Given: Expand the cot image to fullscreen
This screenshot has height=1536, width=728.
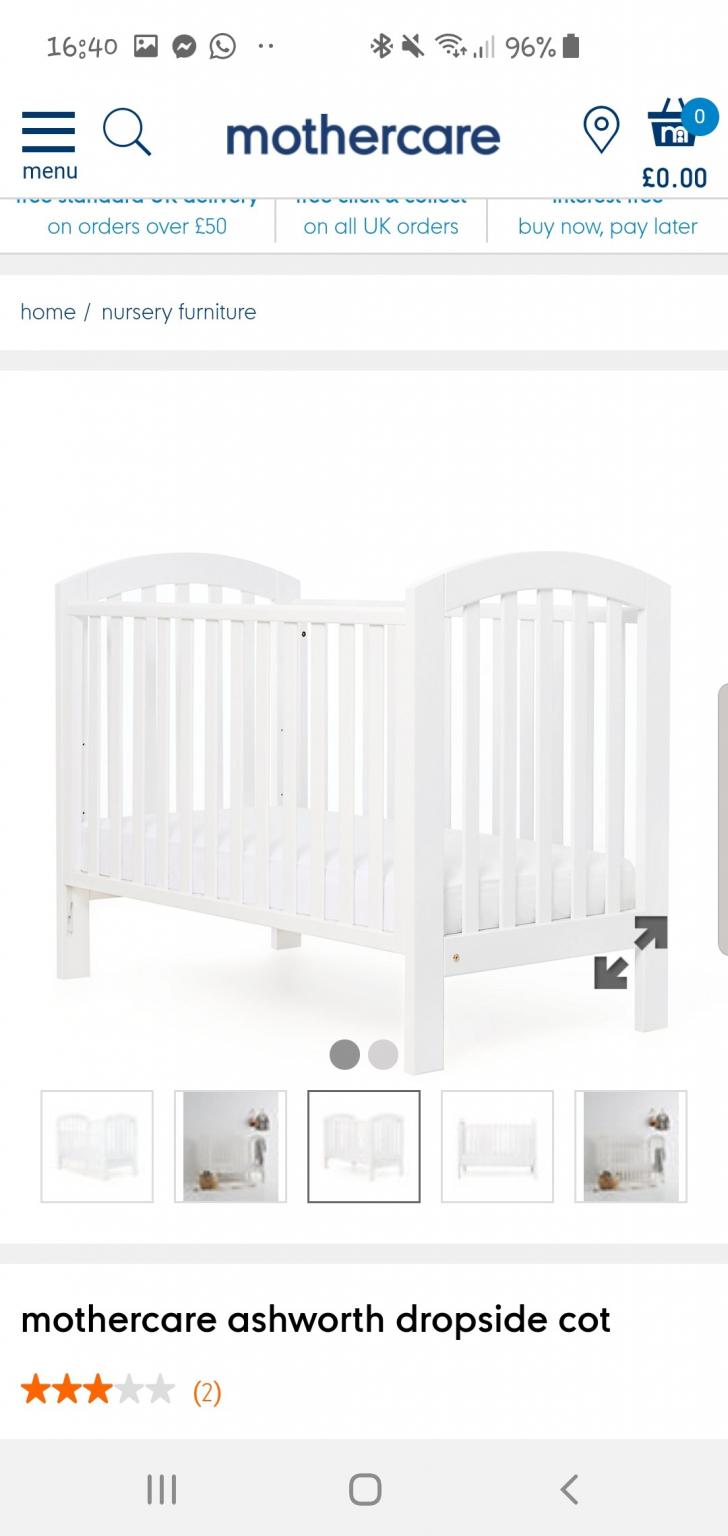Looking at the screenshot, I should [630, 952].
